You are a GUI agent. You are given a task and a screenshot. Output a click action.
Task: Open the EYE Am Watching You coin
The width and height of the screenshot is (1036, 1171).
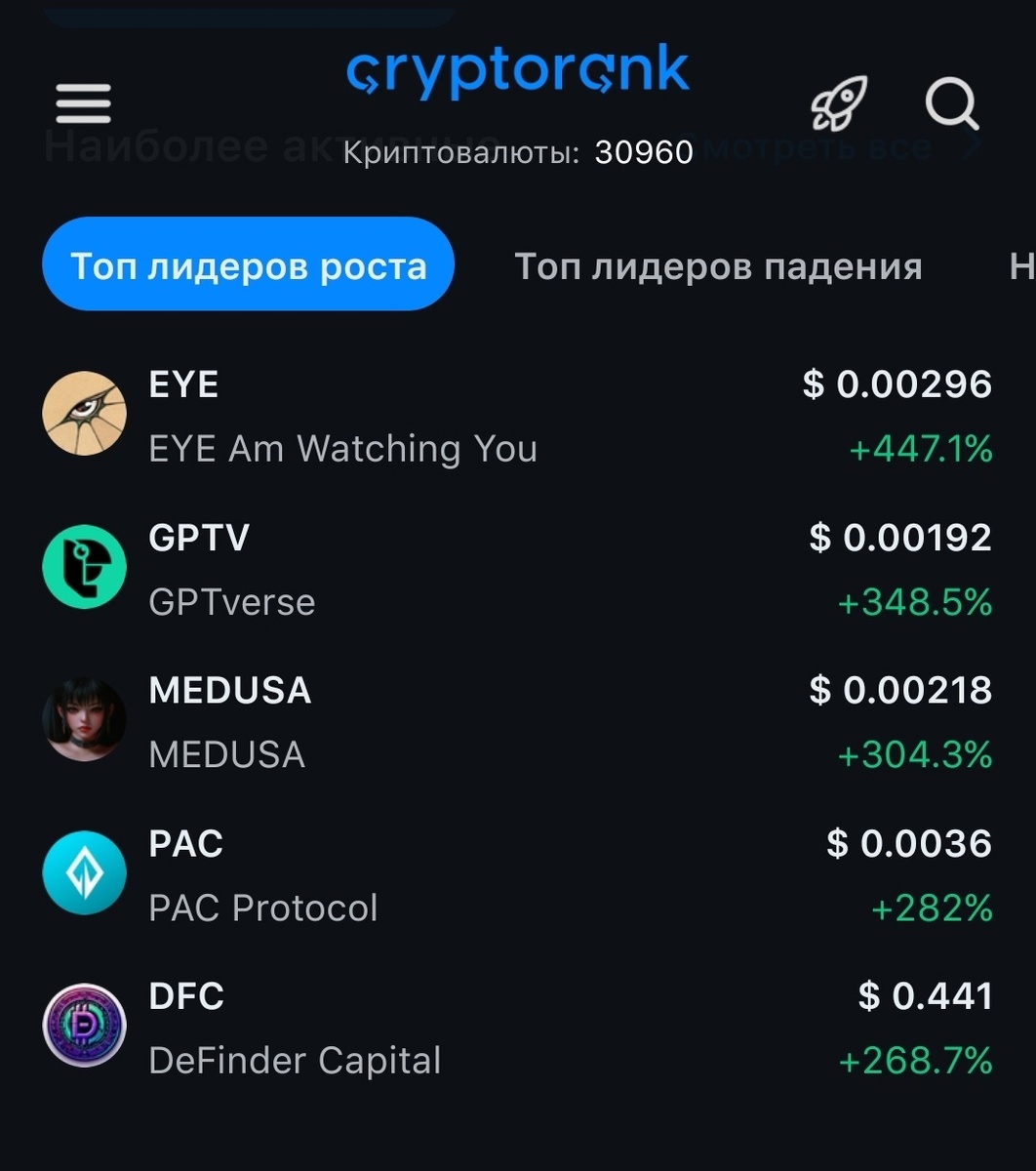coord(518,416)
